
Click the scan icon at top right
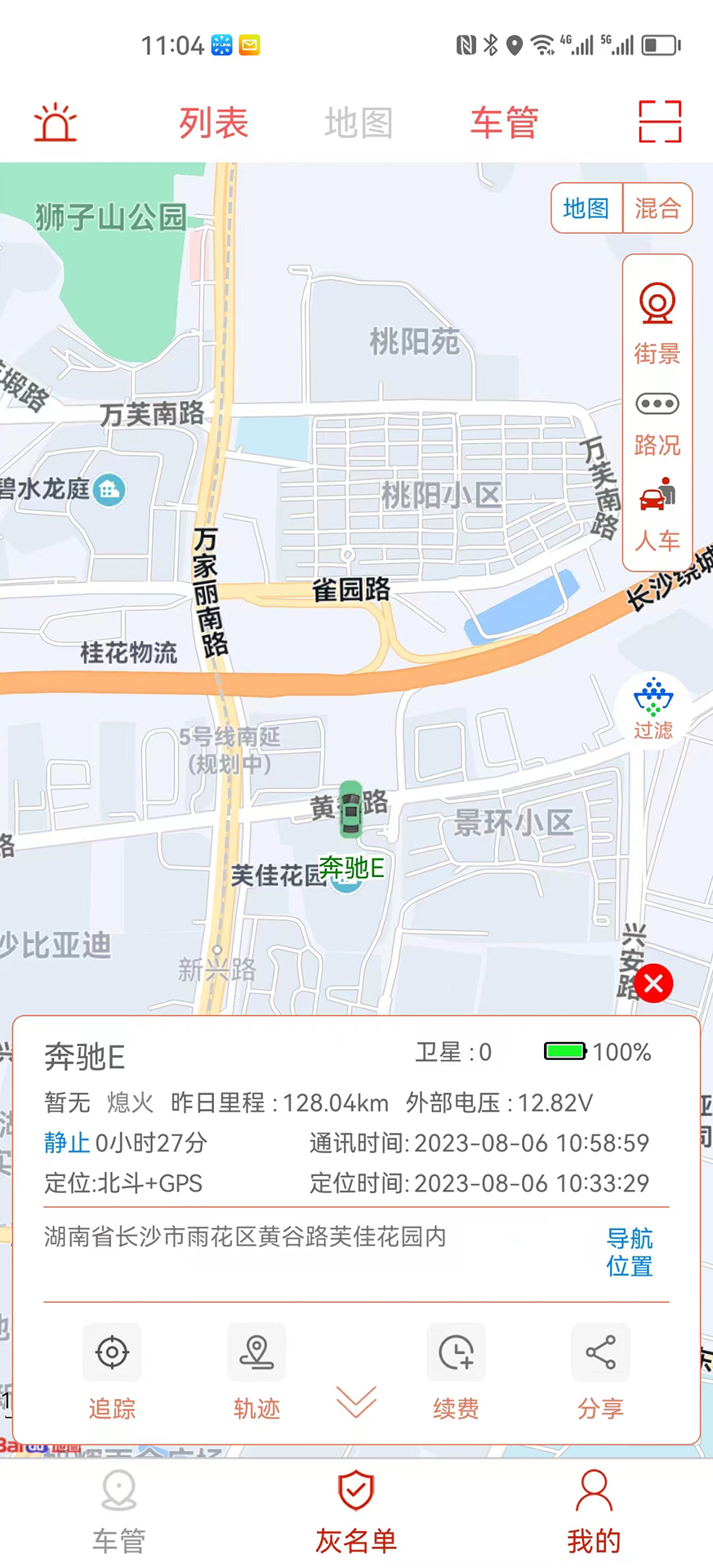[x=659, y=121]
